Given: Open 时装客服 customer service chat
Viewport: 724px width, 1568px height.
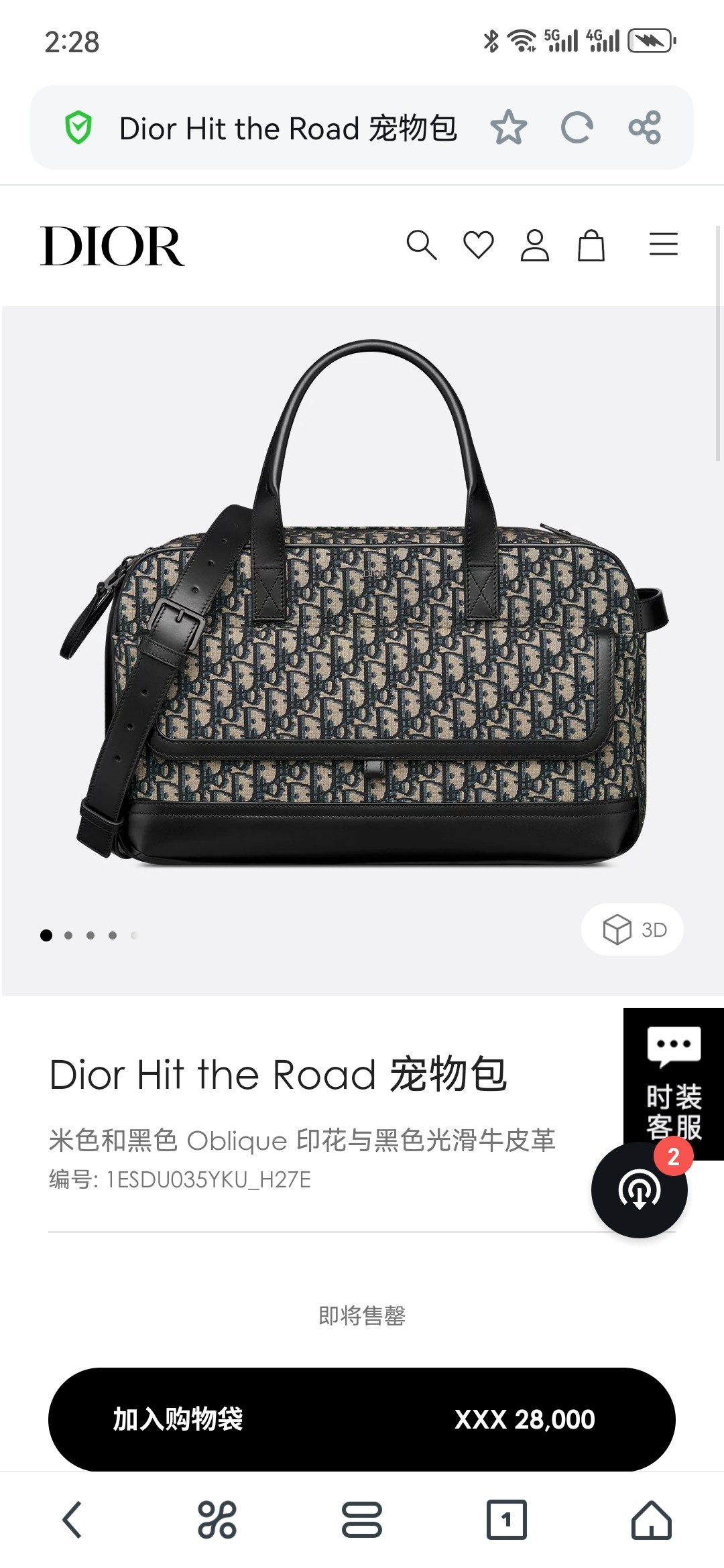Looking at the screenshot, I should tap(674, 1083).
